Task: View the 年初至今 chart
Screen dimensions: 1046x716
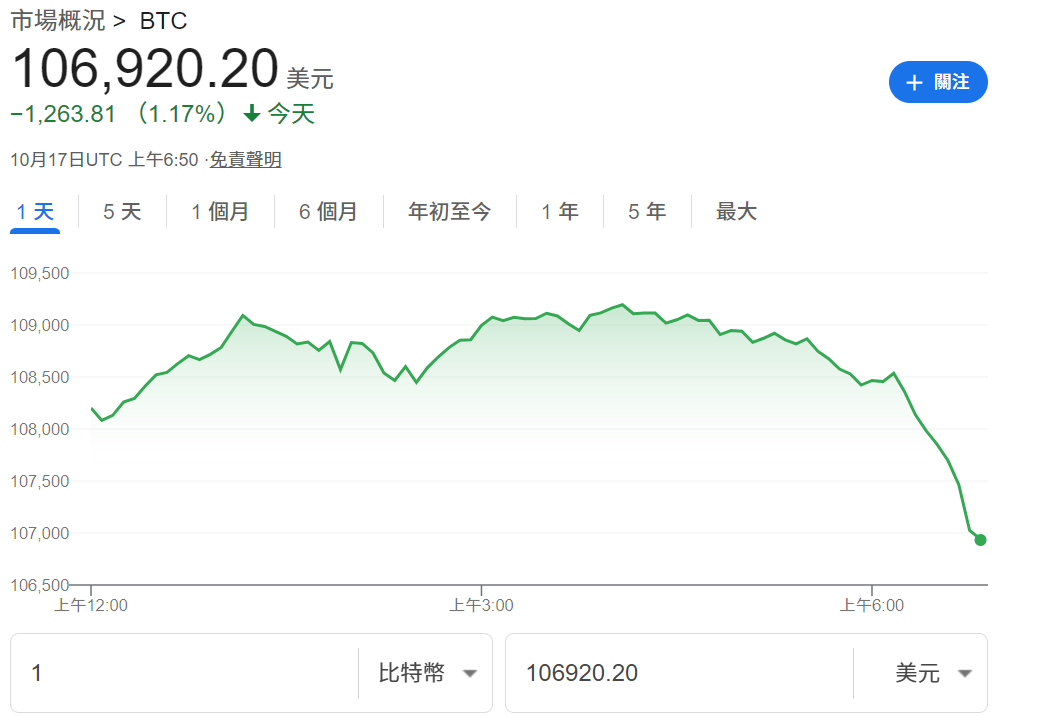Action: (x=450, y=211)
